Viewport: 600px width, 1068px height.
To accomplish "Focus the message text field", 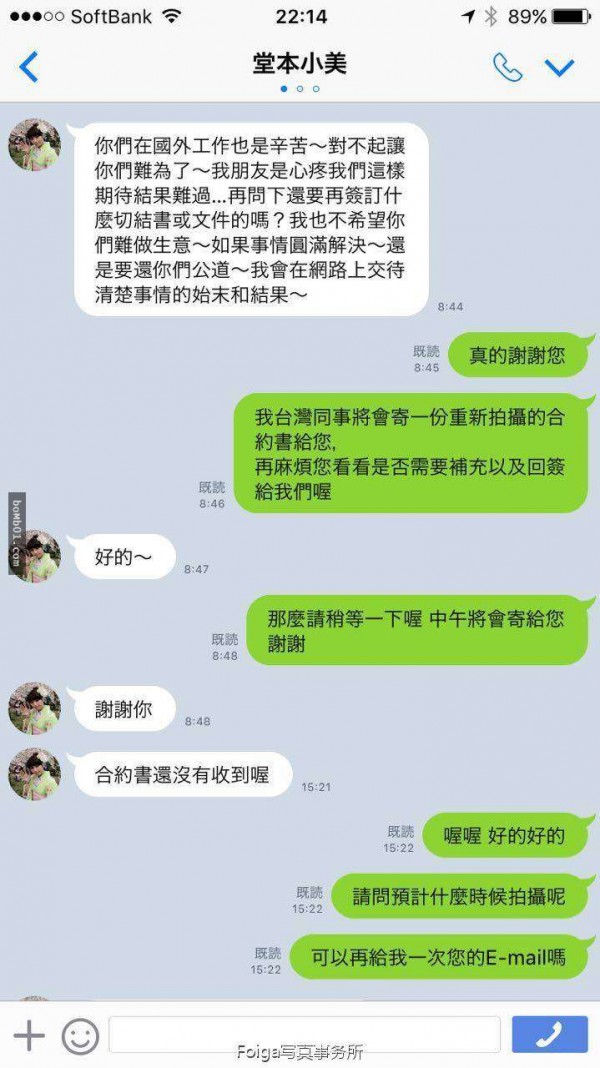I will [304, 1035].
